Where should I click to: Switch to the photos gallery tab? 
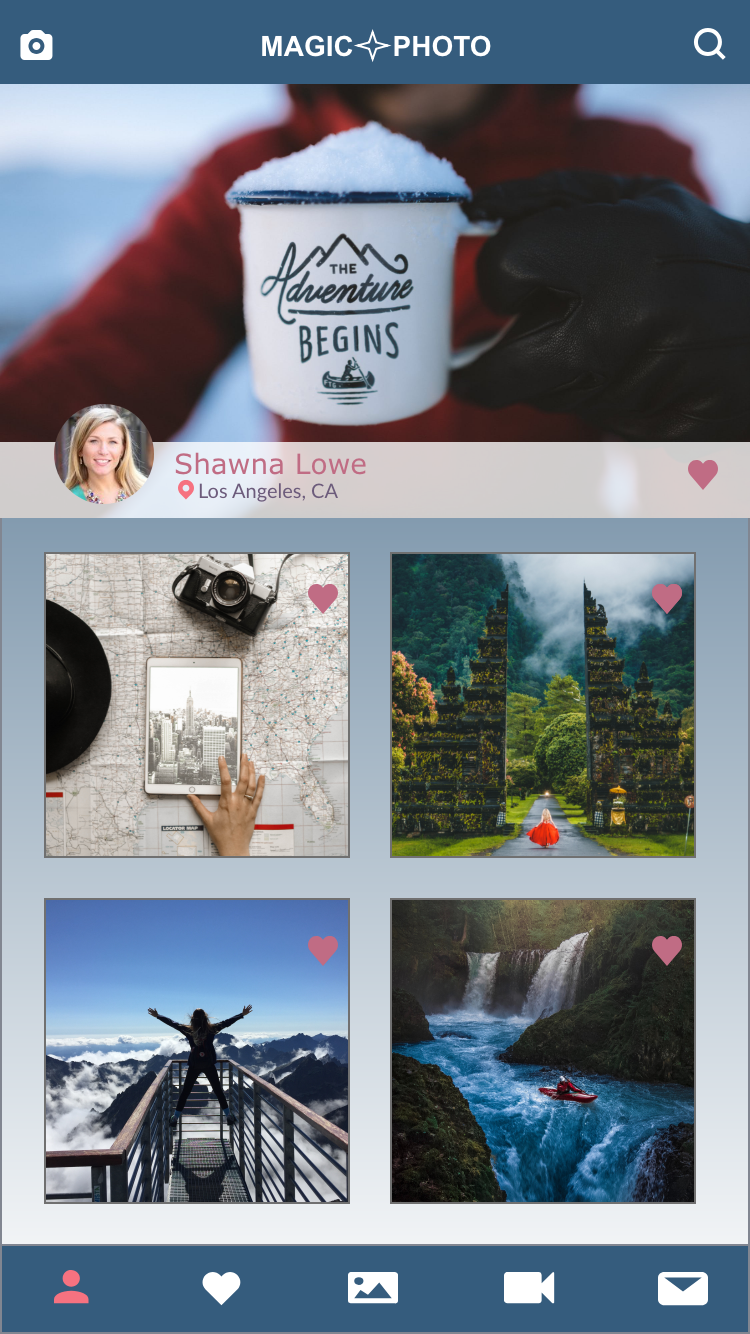[x=372, y=1287]
